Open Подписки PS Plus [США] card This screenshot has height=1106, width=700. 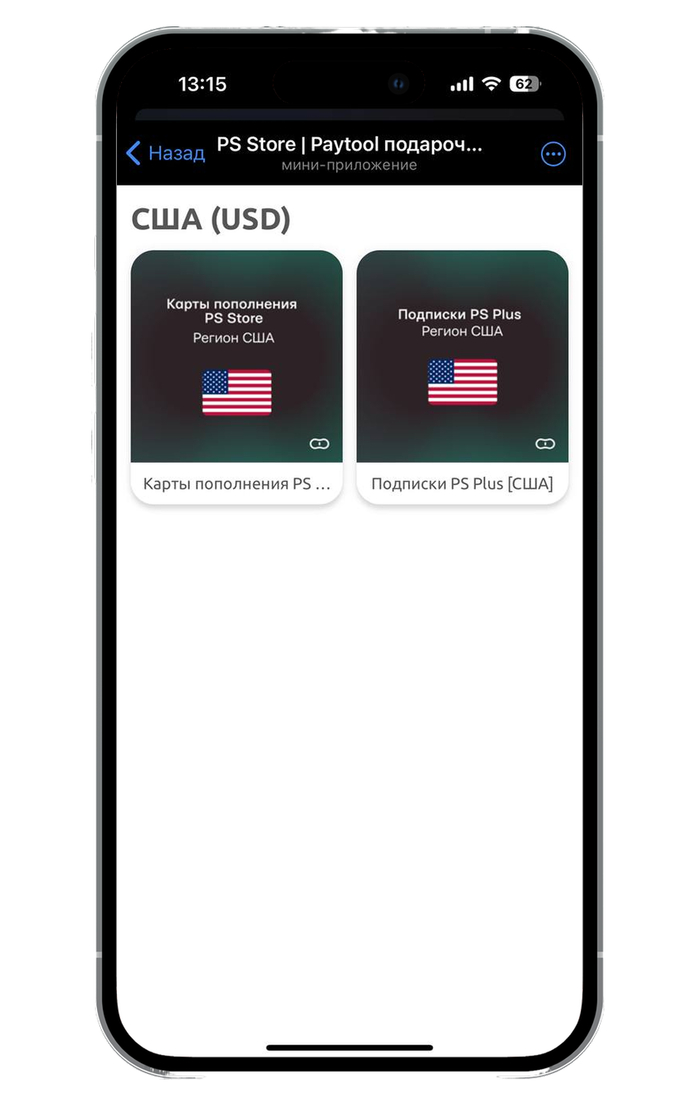(462, 376)
